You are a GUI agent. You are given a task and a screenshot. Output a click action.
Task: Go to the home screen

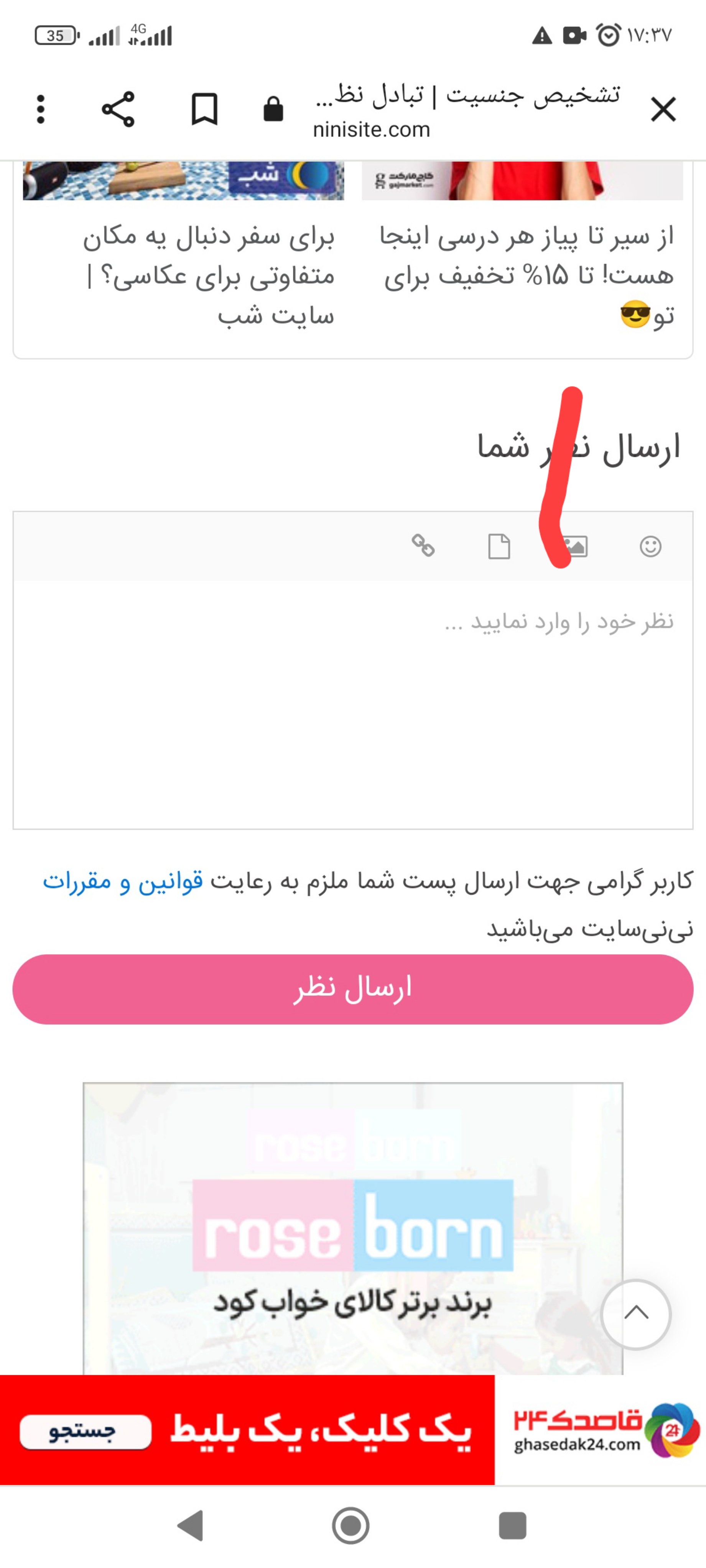351,1525
